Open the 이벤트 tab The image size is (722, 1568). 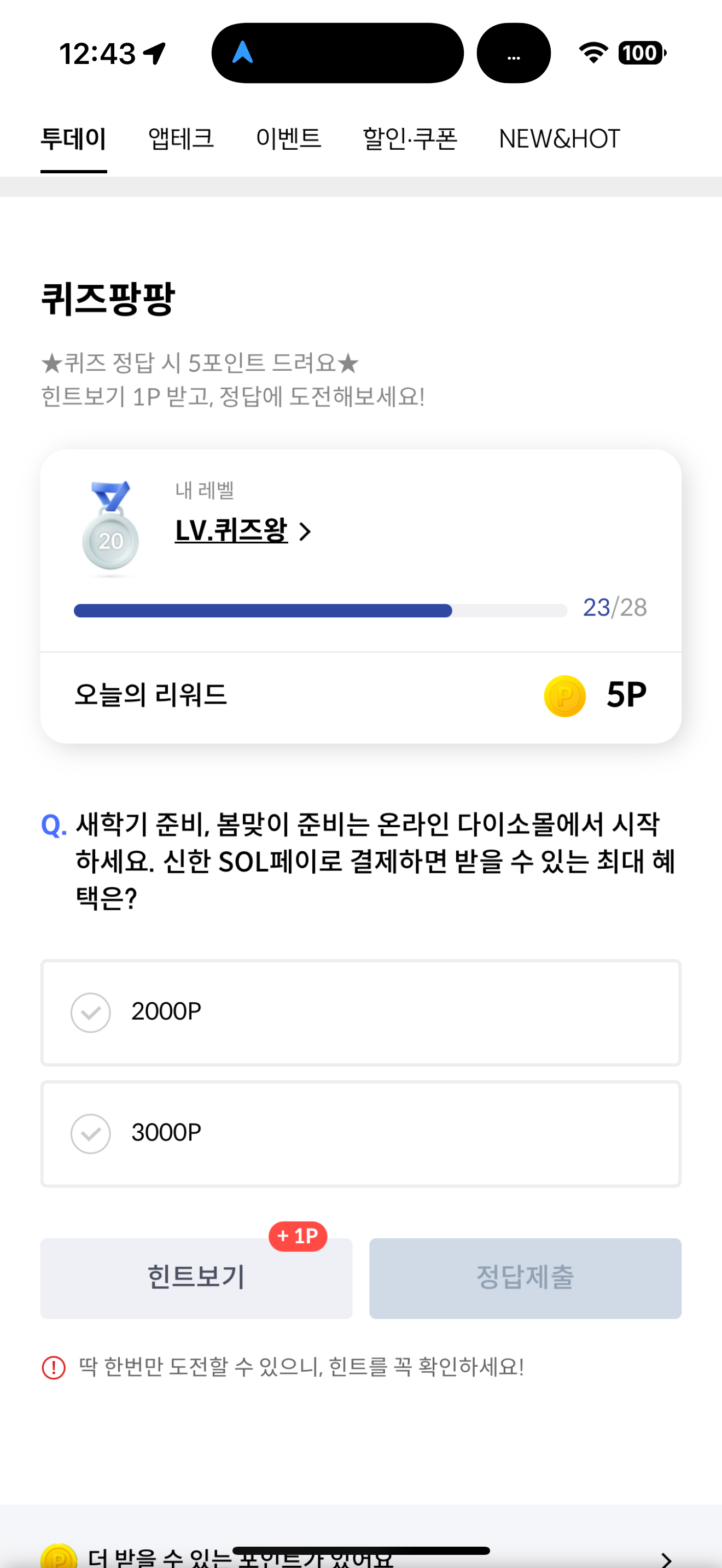tap(288, 139)
